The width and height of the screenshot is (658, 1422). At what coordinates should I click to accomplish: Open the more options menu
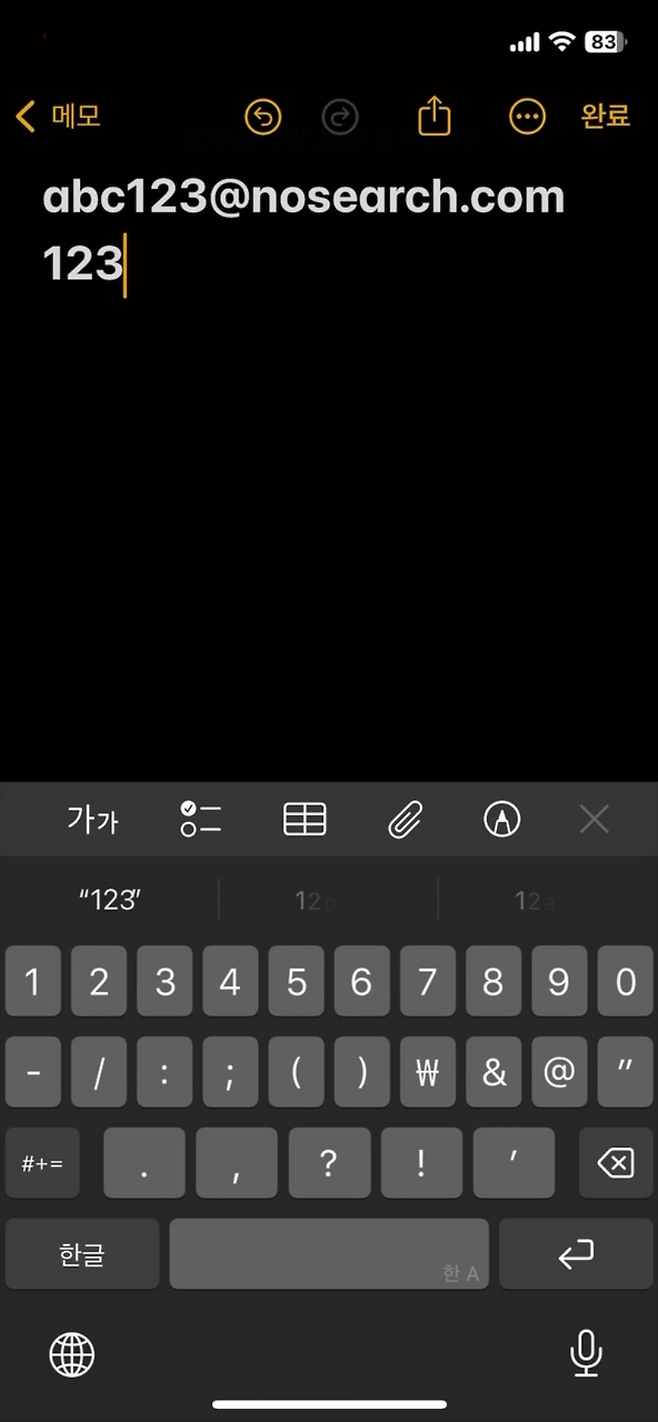click(x=527, y=117)
